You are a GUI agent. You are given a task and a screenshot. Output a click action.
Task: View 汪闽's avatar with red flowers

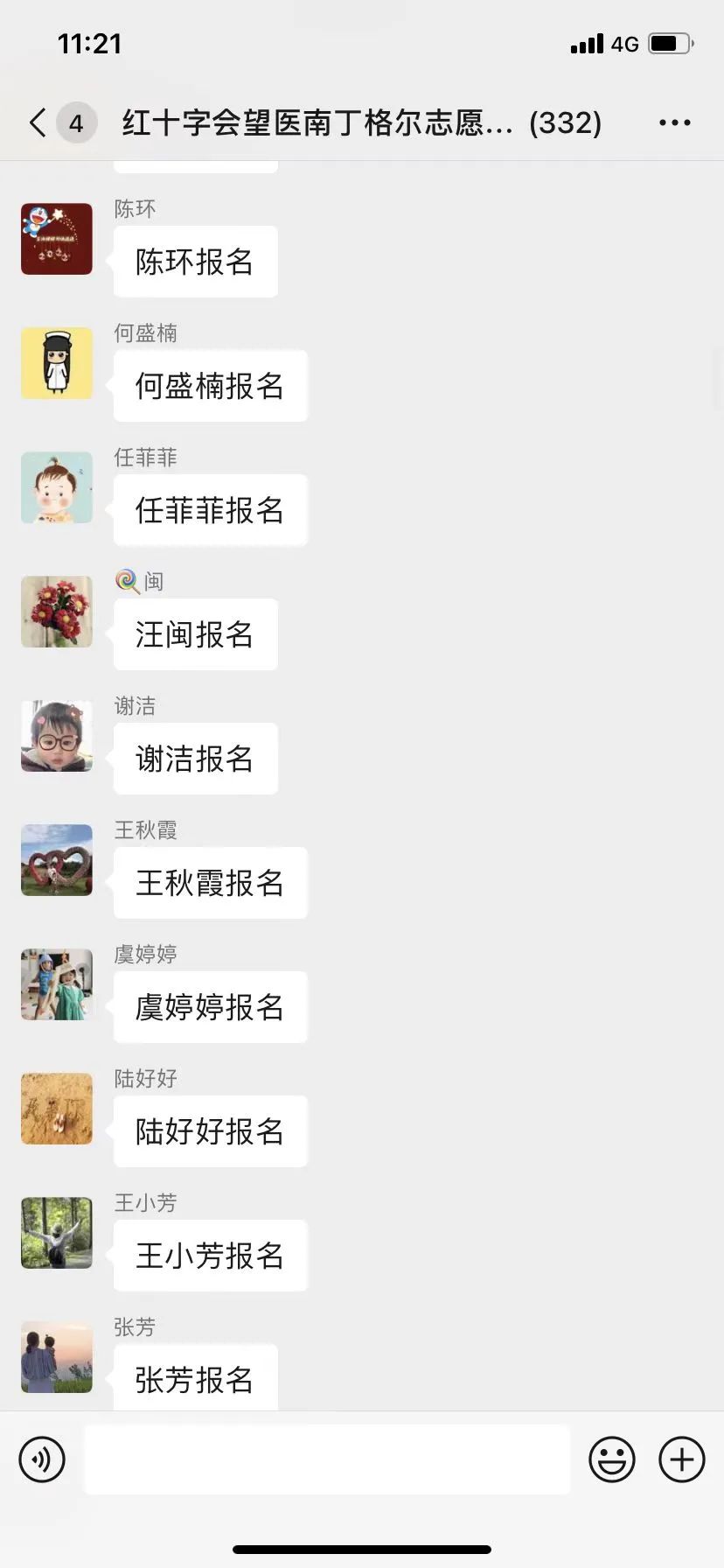pyautogui.click(x=57, y=612)
